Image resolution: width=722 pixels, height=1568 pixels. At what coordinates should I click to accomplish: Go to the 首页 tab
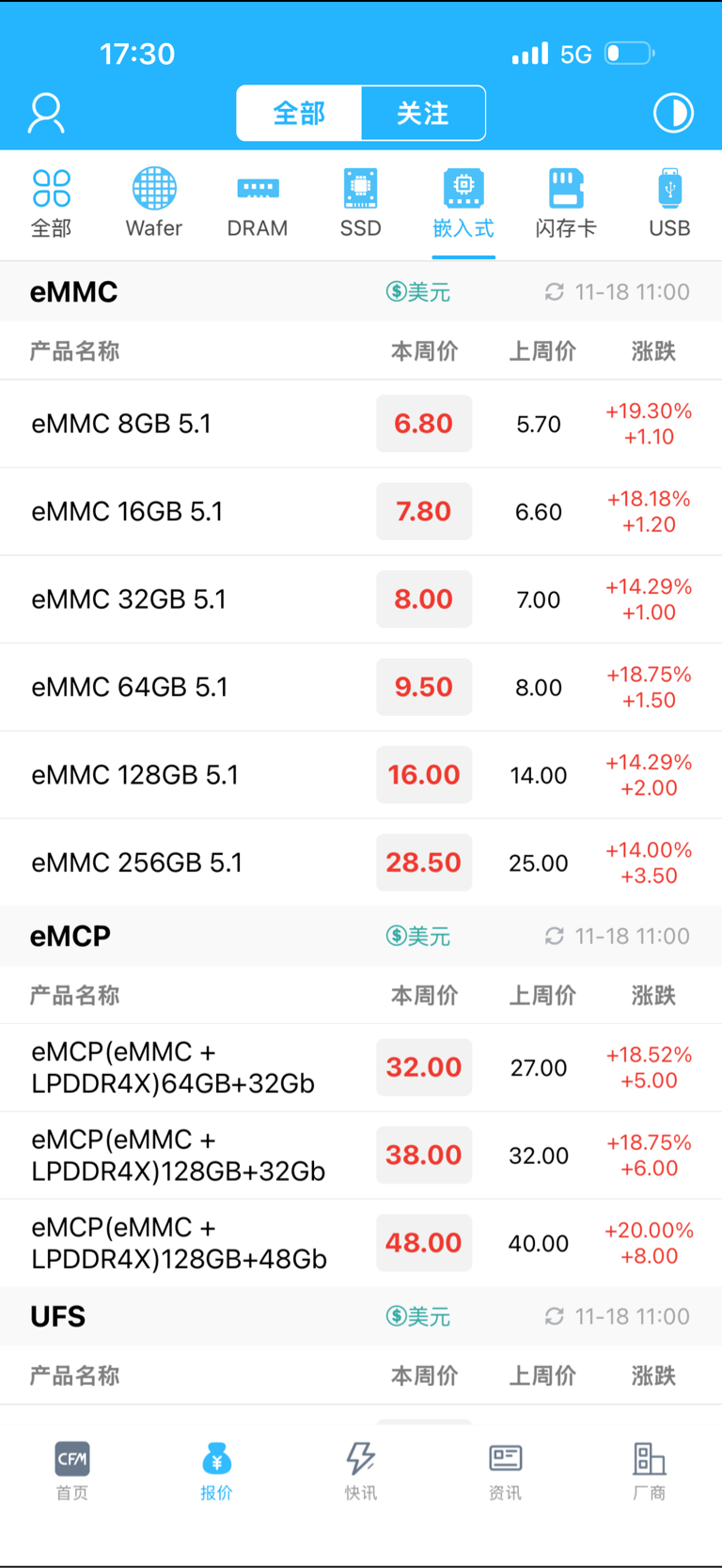[x=72, y=1471]
